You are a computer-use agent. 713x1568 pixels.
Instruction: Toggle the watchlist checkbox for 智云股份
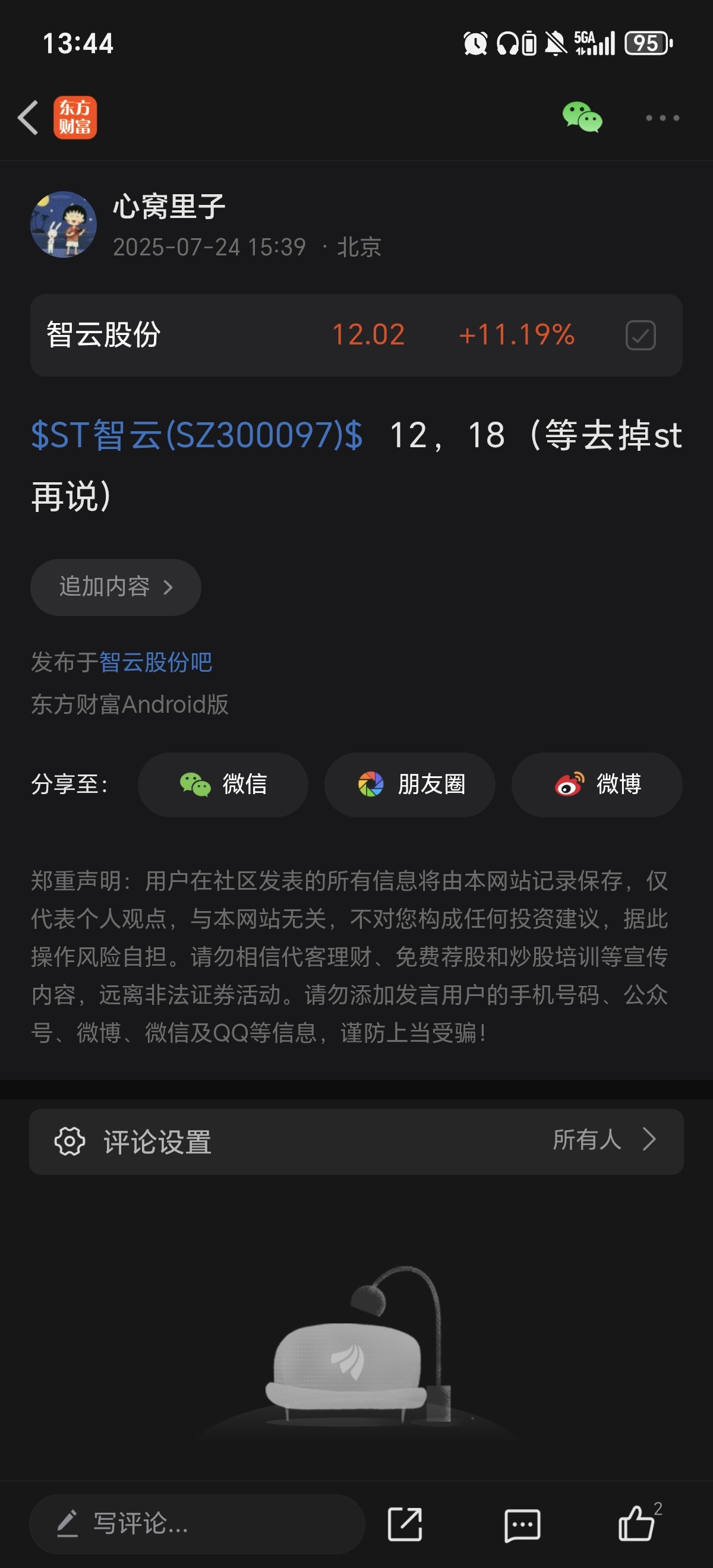pos(640,335)
